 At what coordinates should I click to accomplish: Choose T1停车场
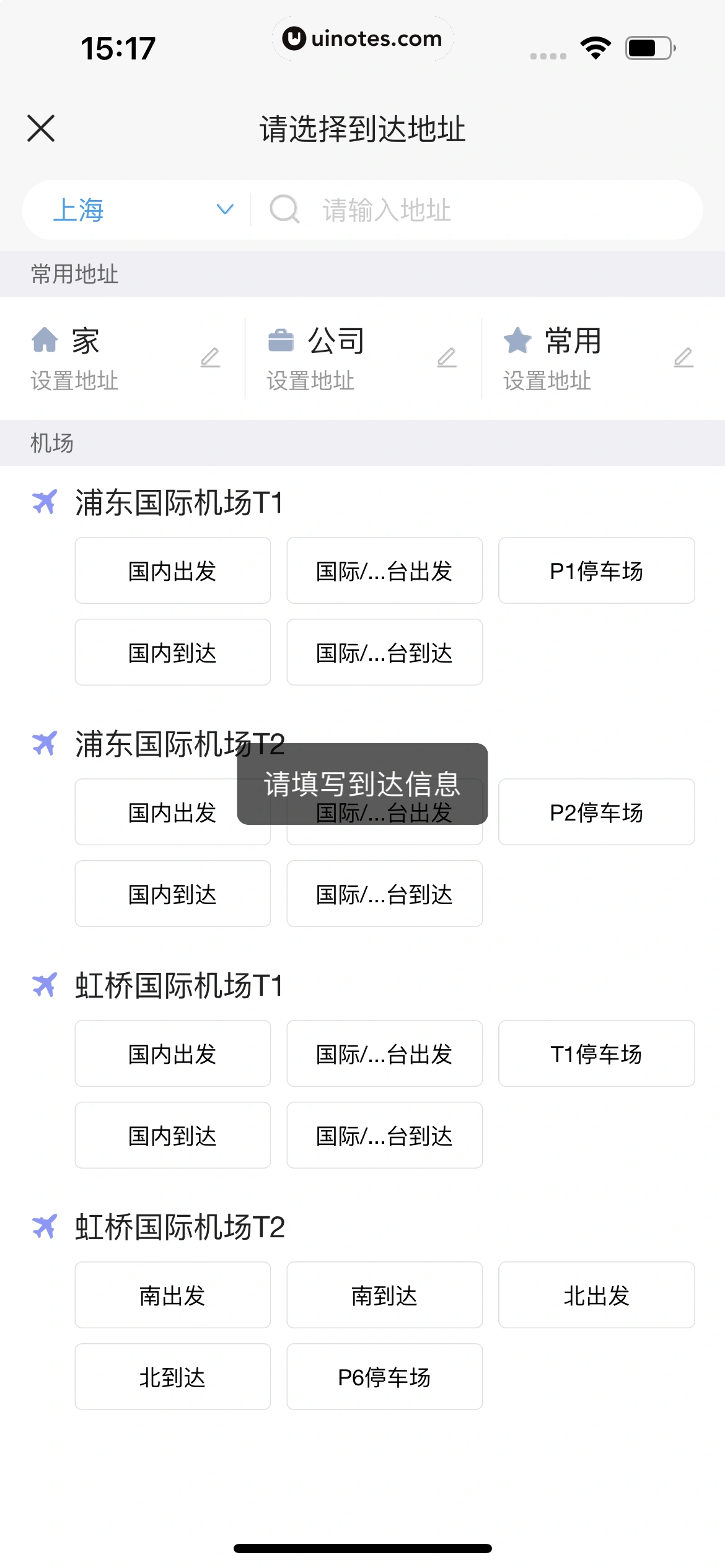tap(596, 1053)
